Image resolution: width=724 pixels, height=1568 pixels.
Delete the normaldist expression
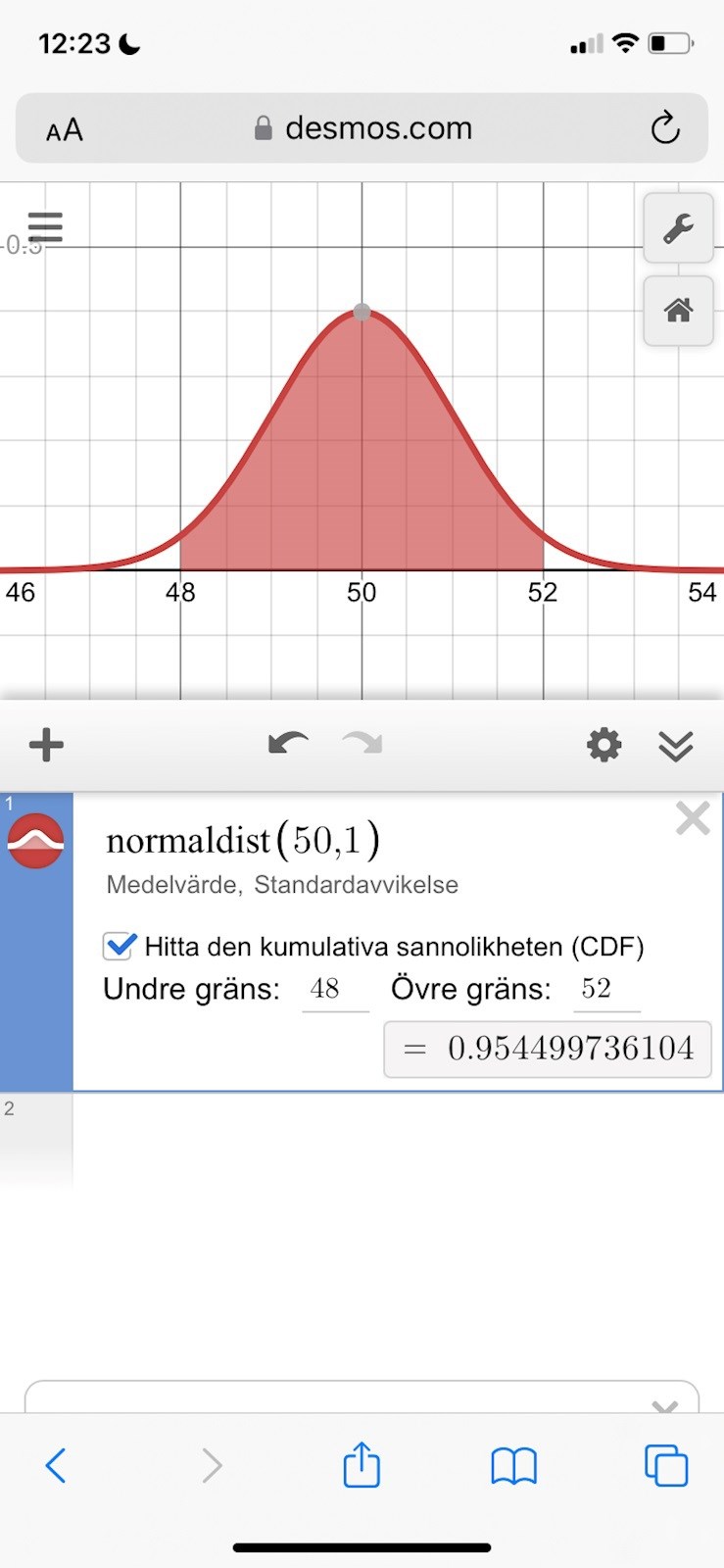(692, 818)
